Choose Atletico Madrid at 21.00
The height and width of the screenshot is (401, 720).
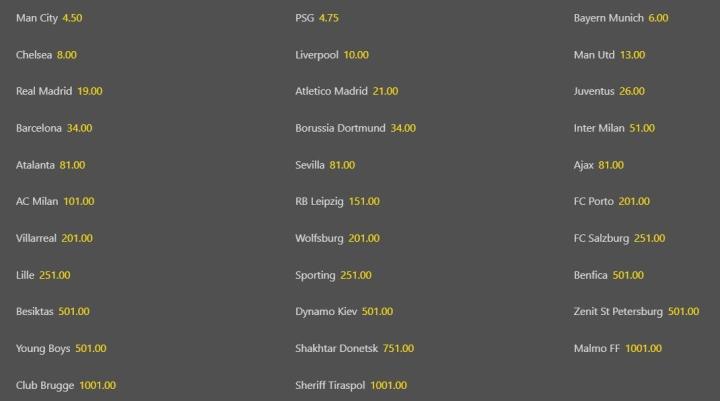coord(385,91)
